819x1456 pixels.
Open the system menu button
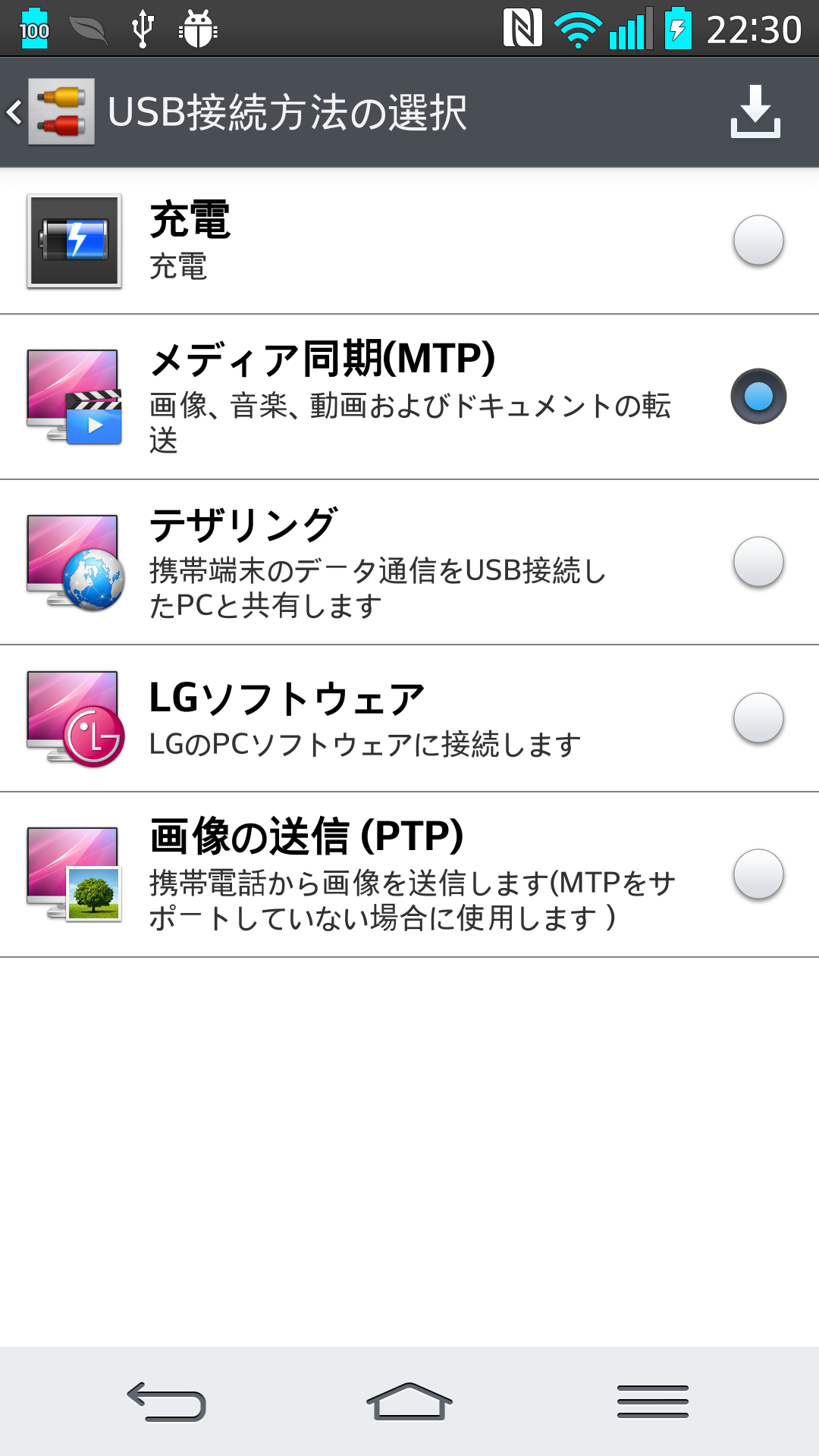point(653,1401)
